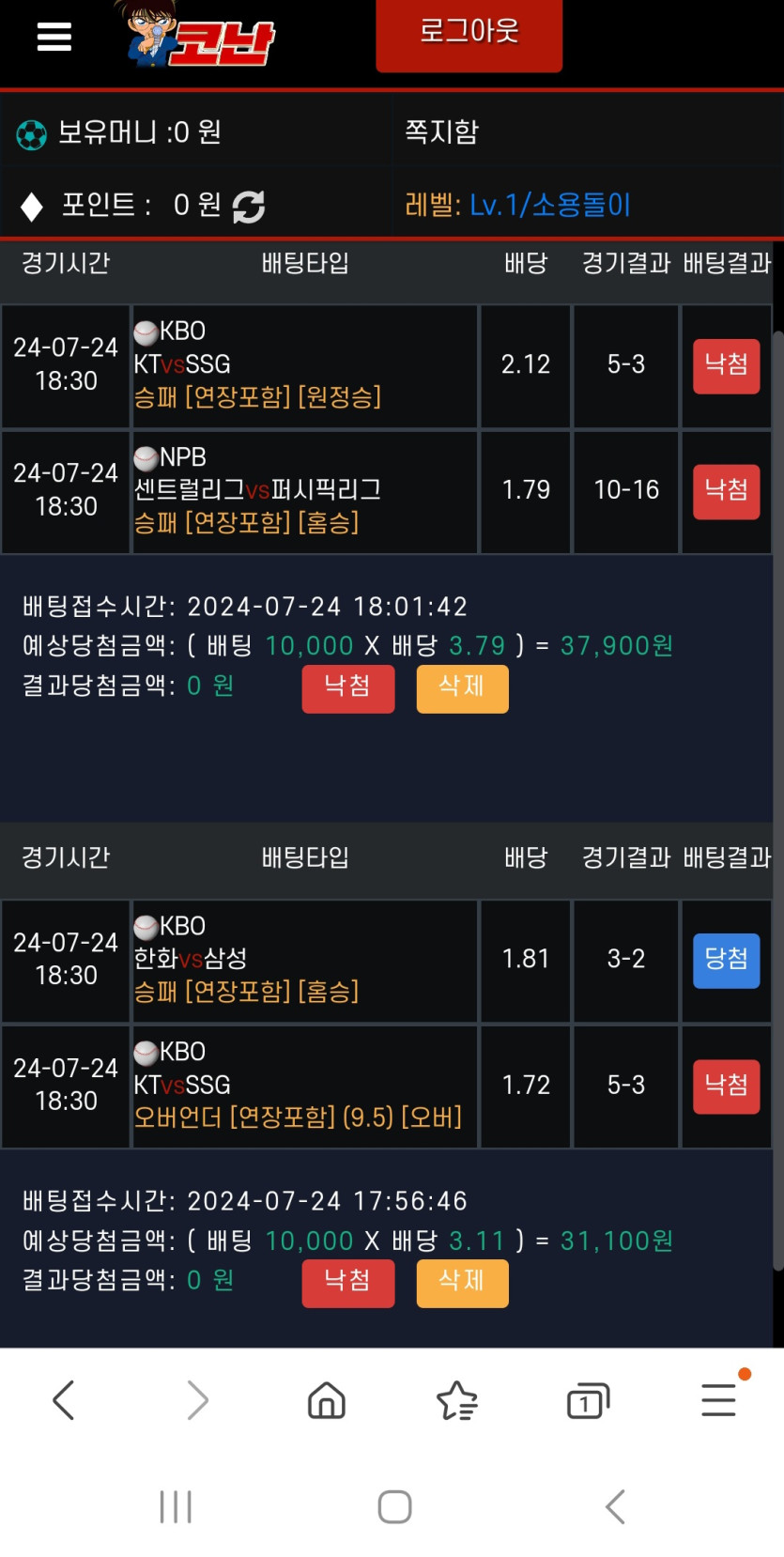This screenshot has width=784, height=1557.
Task: Tap the red 로그아웃 button
Action: click(x=469, y=34)
